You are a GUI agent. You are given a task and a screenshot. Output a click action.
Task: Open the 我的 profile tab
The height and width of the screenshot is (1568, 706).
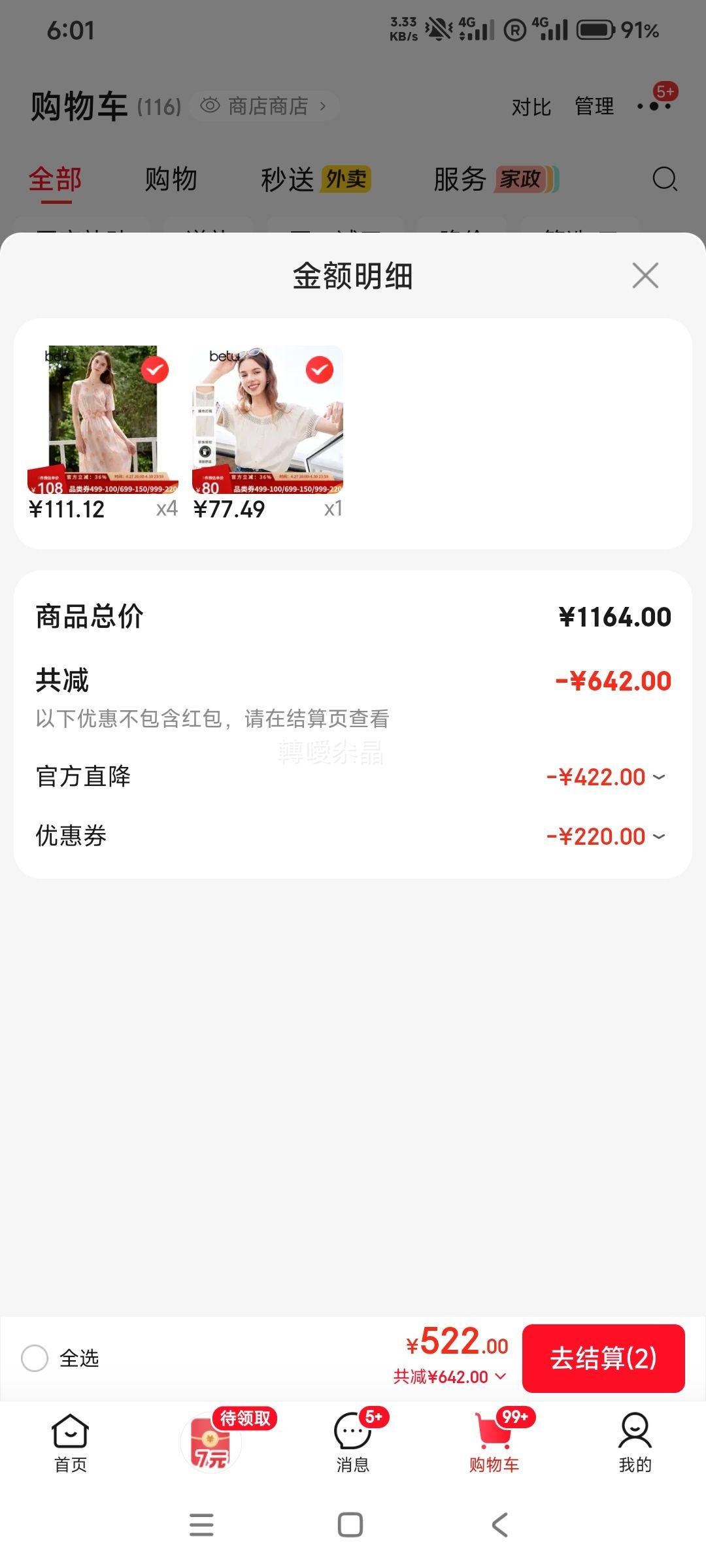(635, 1443)
